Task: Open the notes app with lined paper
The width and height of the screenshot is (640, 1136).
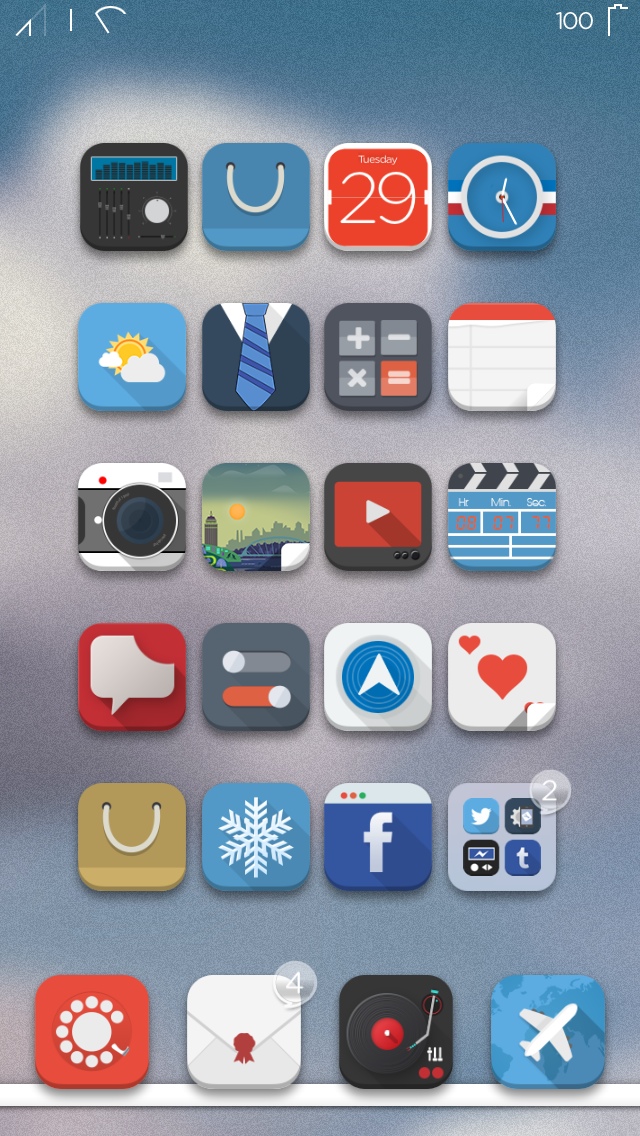Action: coord(502,356)
